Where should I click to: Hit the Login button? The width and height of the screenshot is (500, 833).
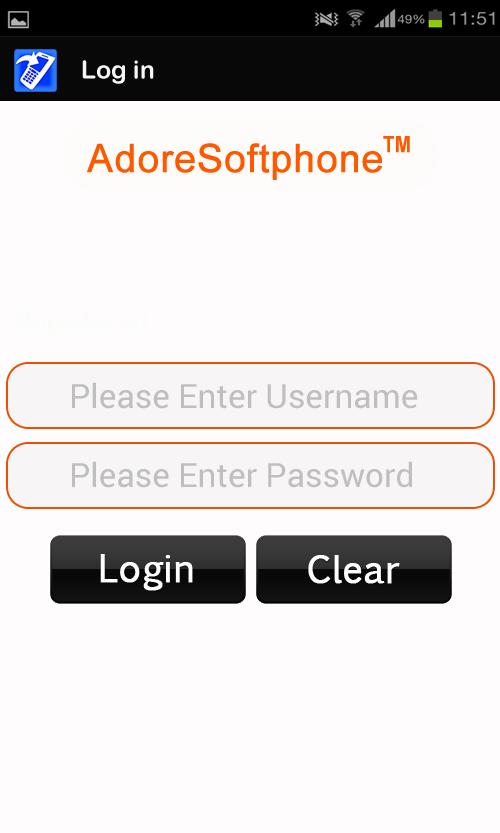point(148,569)
